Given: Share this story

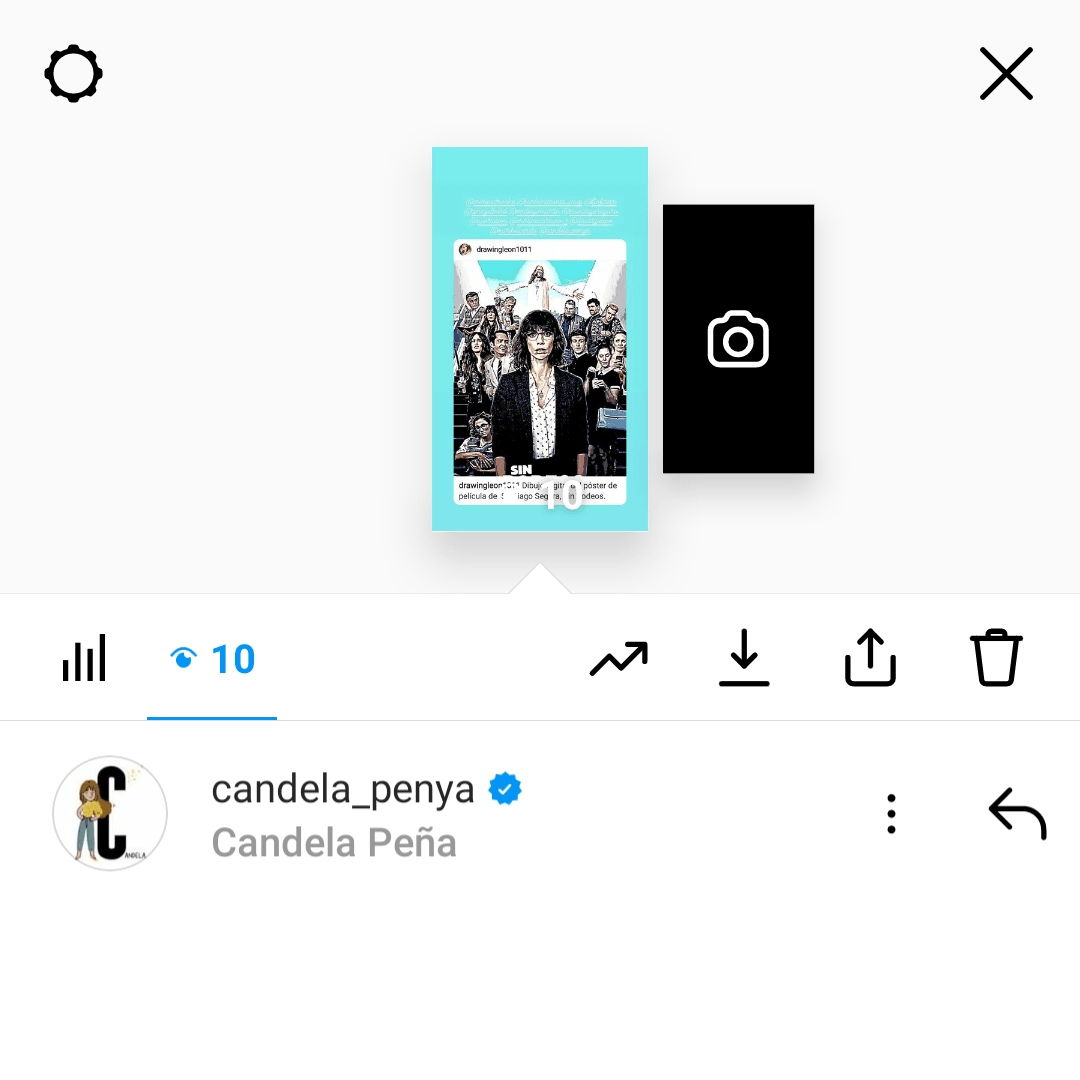Looking at the screenshot, I should tap(870, 658).
